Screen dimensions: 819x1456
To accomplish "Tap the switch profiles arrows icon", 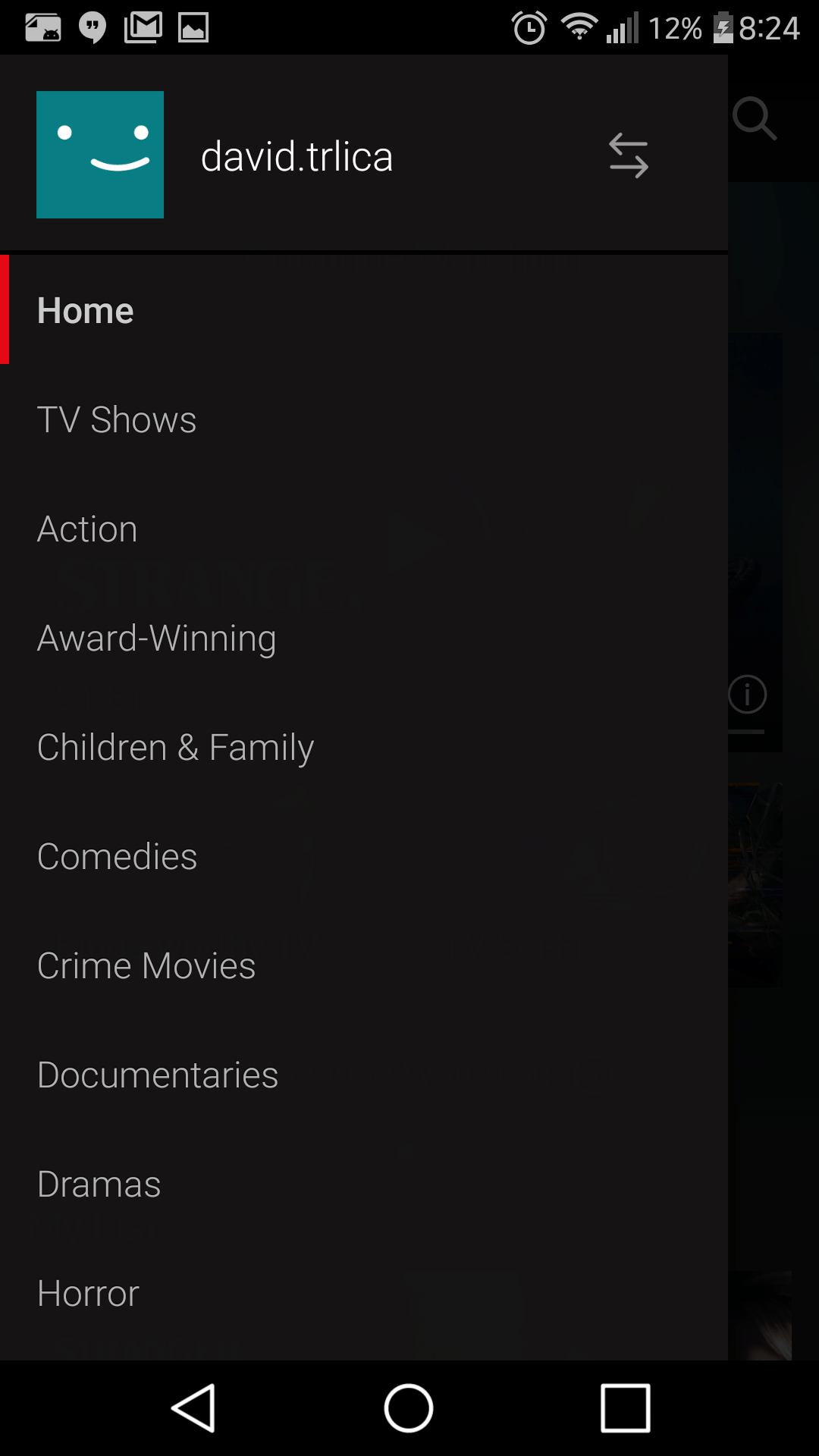I will [629, 155].
